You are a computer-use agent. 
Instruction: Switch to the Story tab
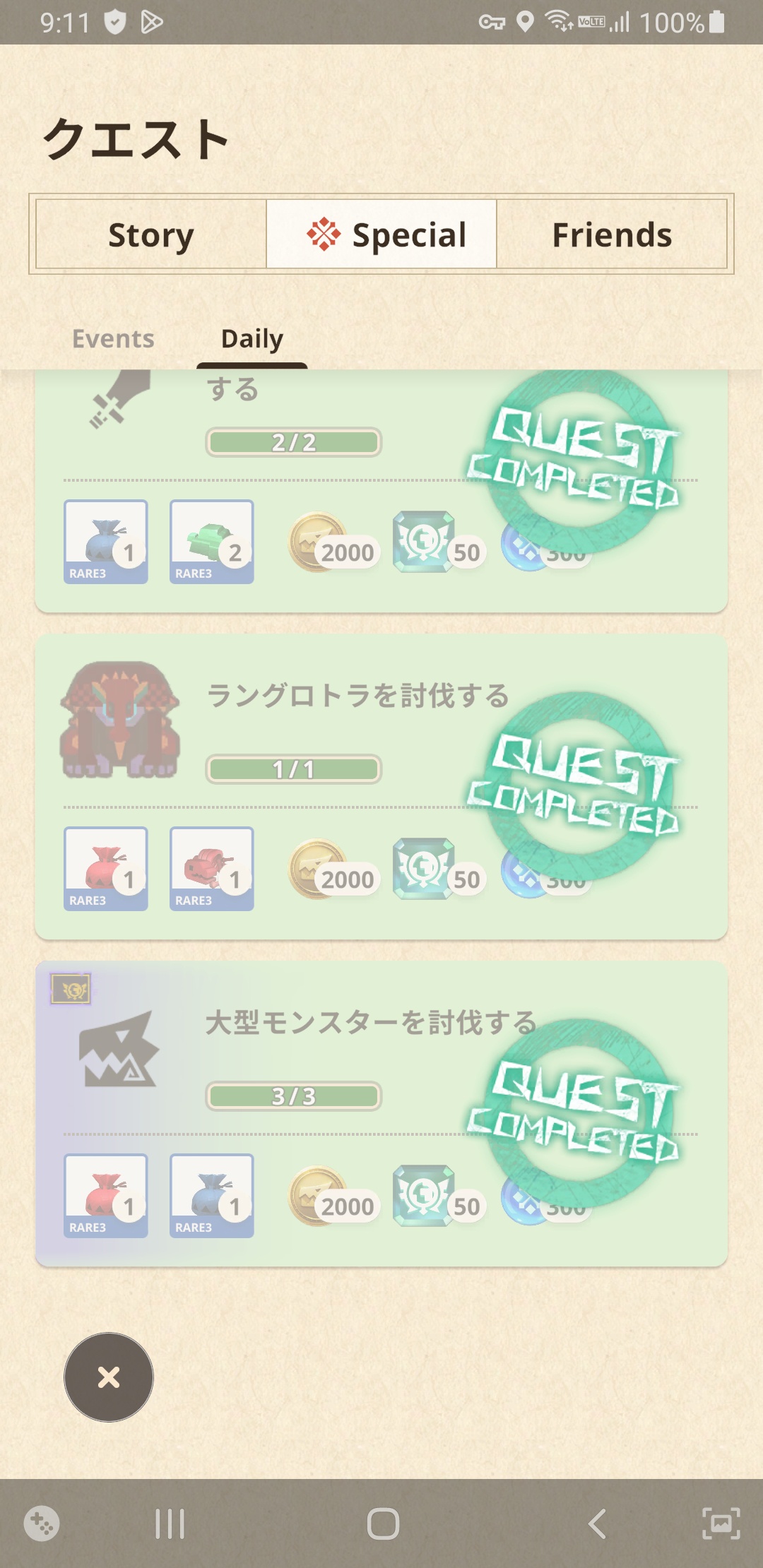pyautogui.click(x=151, y=234)
